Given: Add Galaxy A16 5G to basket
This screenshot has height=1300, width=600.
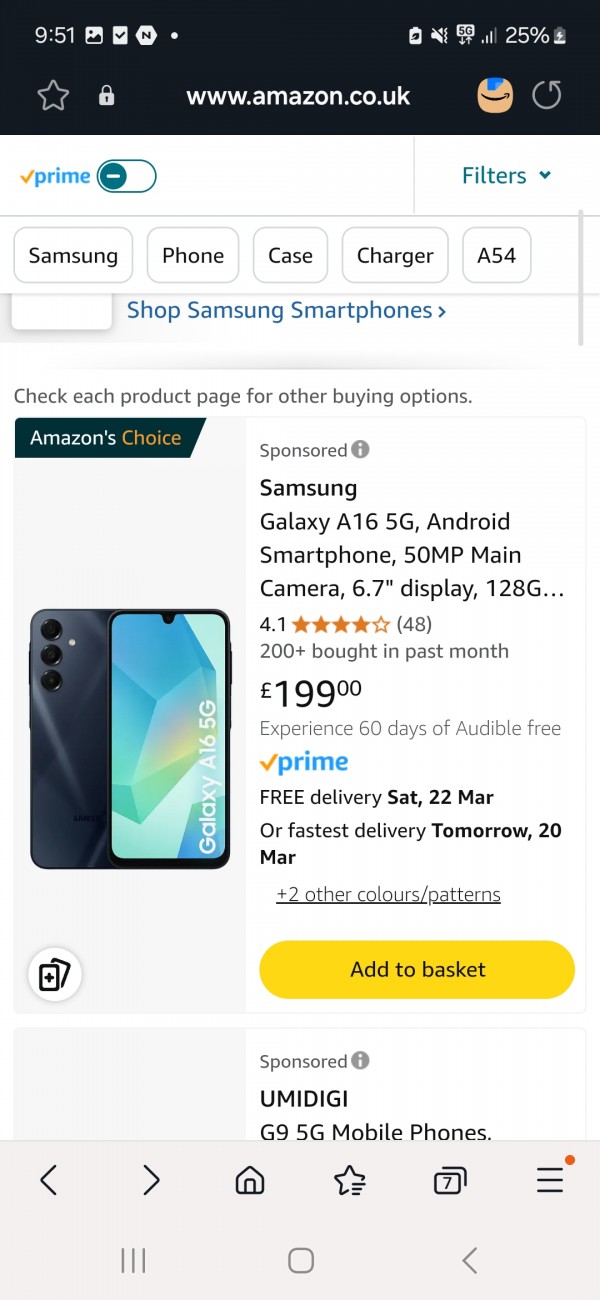Looking at the screenshot, I should tap(417, 969).
